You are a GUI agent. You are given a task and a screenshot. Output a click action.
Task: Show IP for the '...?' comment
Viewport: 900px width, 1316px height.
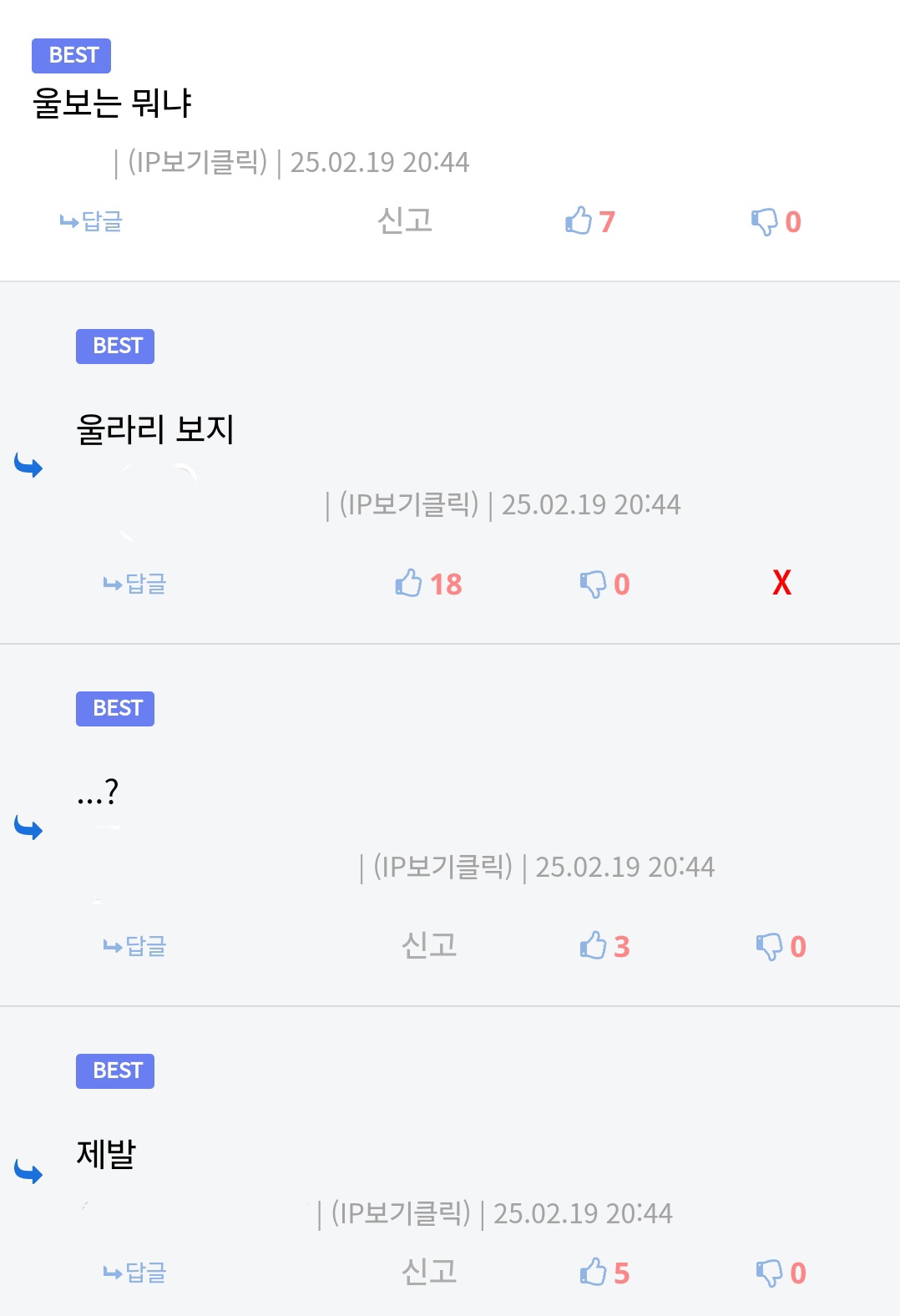tap(442, 867)
